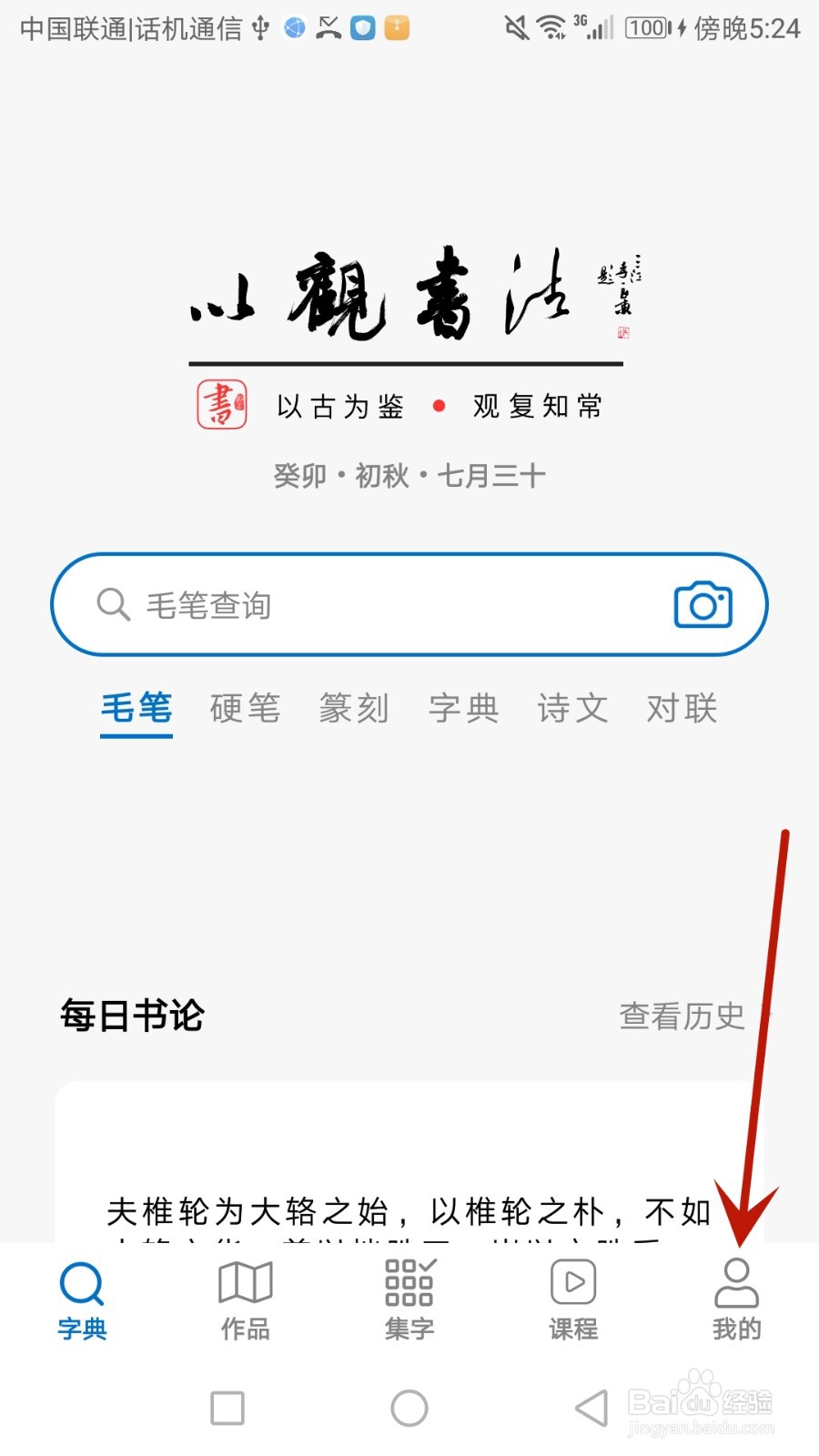Go to 我的 profile icon
The width and height of the screenshot is (819, 1456).
coord(737,1299)
